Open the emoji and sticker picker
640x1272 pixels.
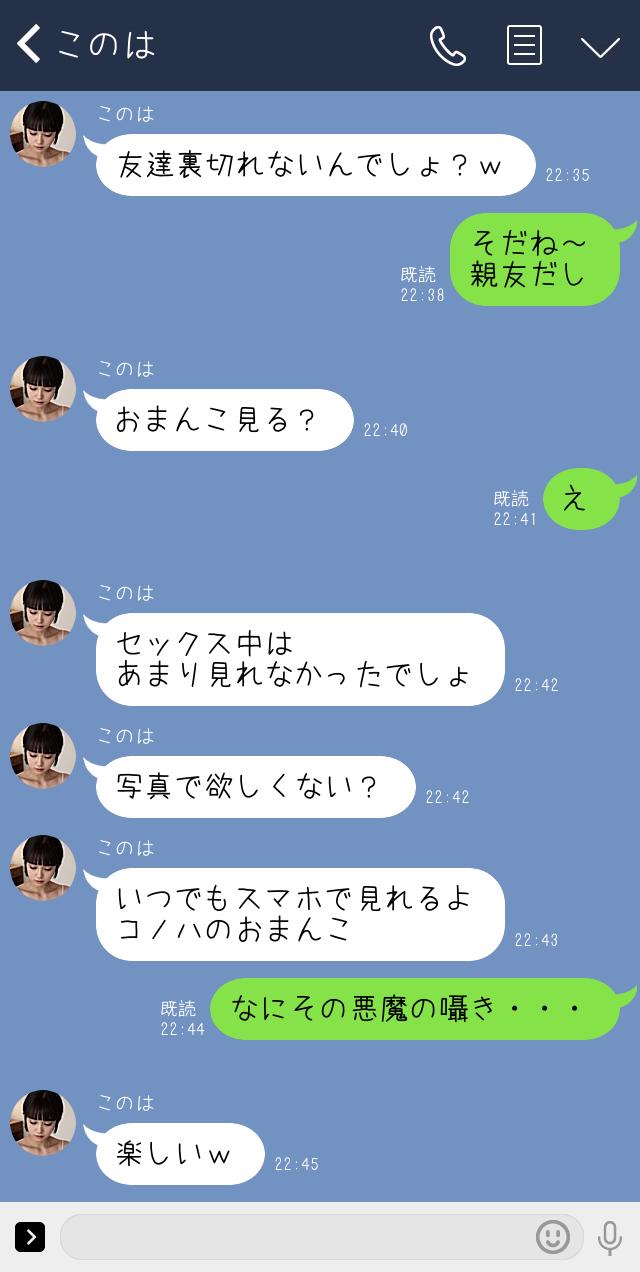point(553,1237)
